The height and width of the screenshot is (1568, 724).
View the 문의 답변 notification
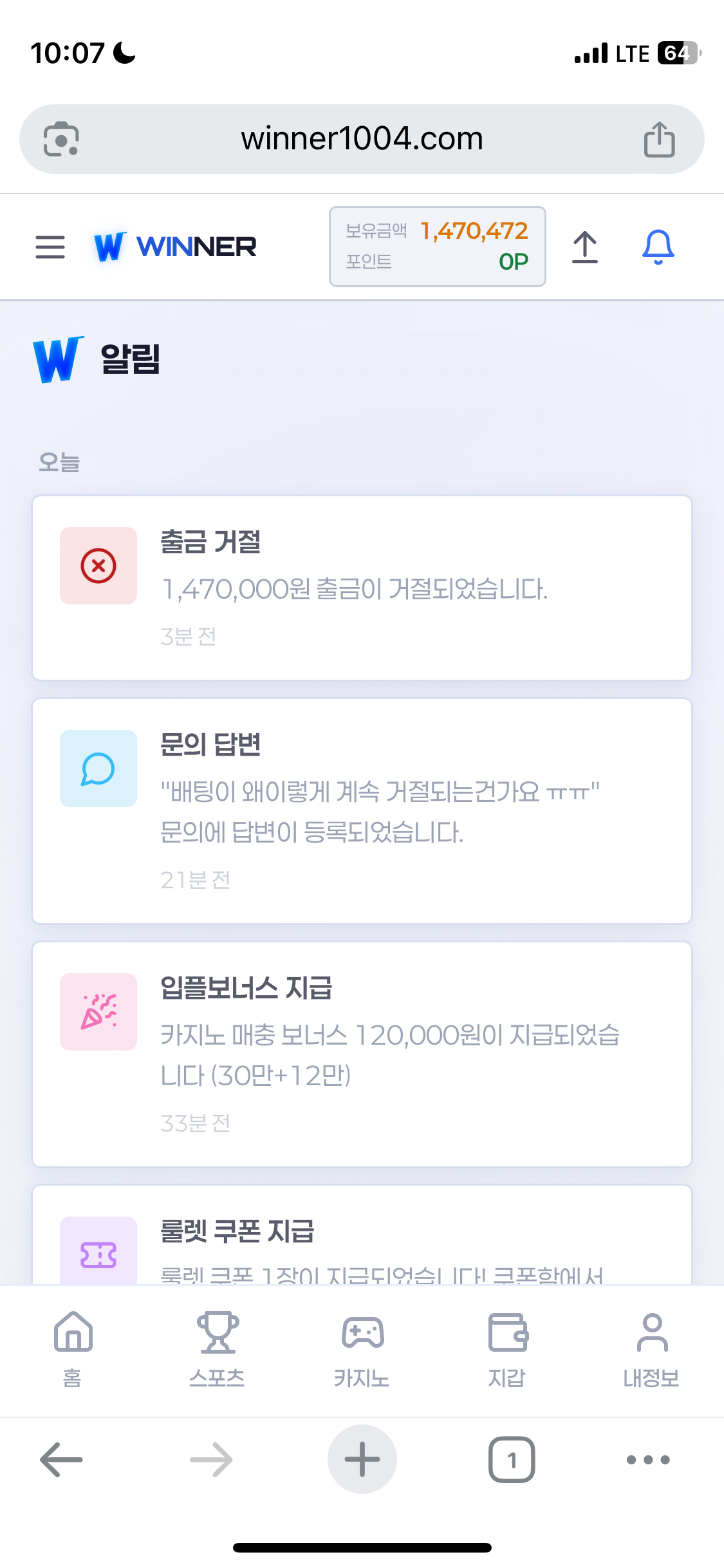click(362, 810)
